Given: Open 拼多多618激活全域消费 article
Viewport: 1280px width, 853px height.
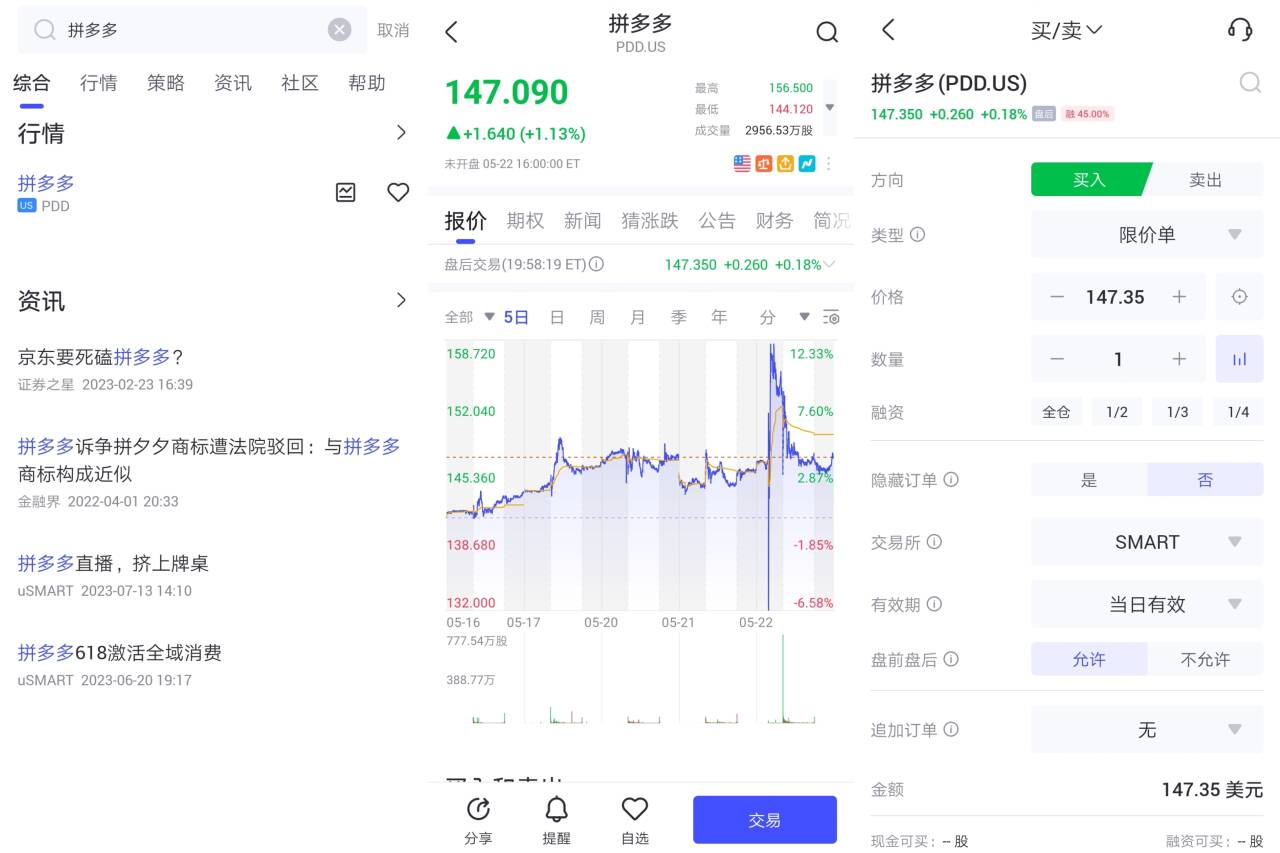Looking at the screenshot, I should tap(120, 653).
